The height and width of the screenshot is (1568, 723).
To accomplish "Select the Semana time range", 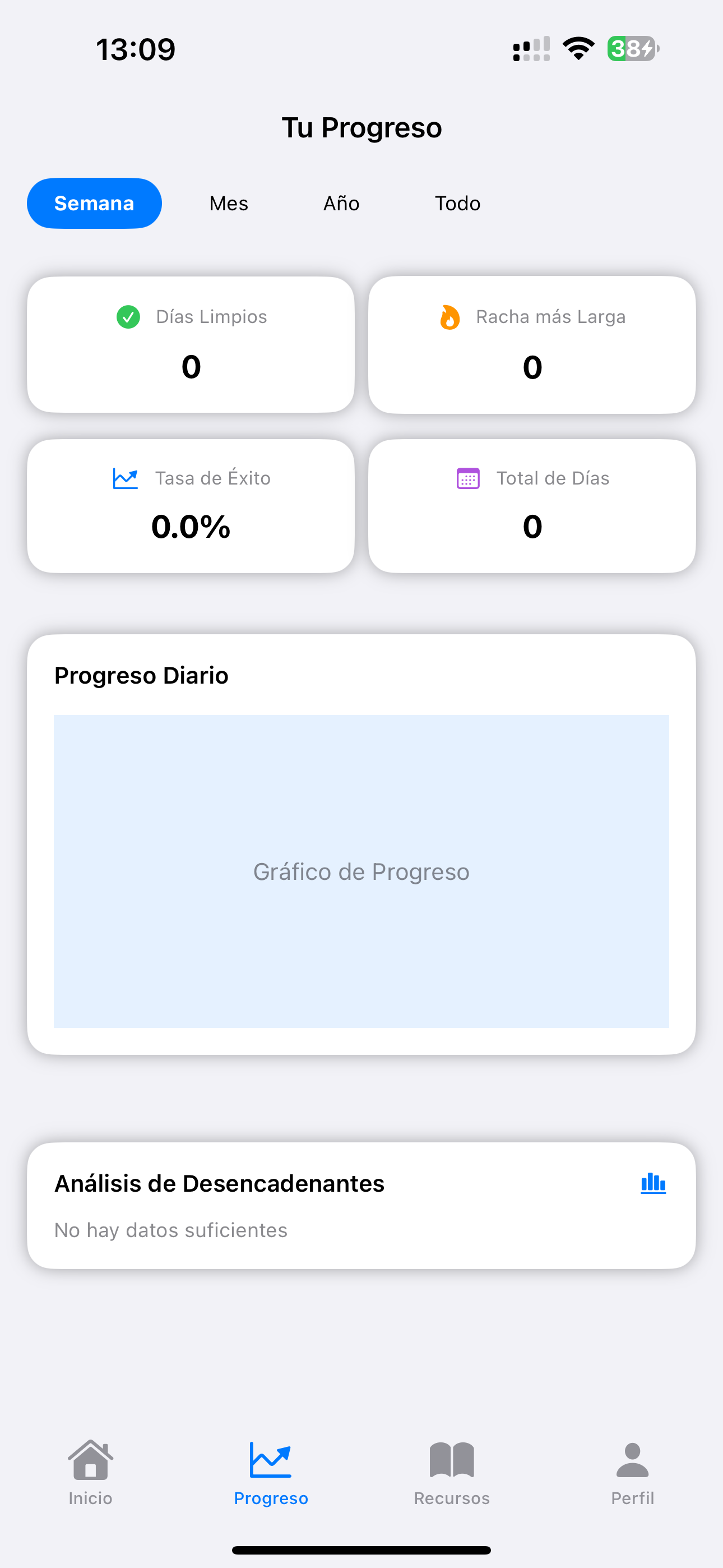I will click(94, 204).
